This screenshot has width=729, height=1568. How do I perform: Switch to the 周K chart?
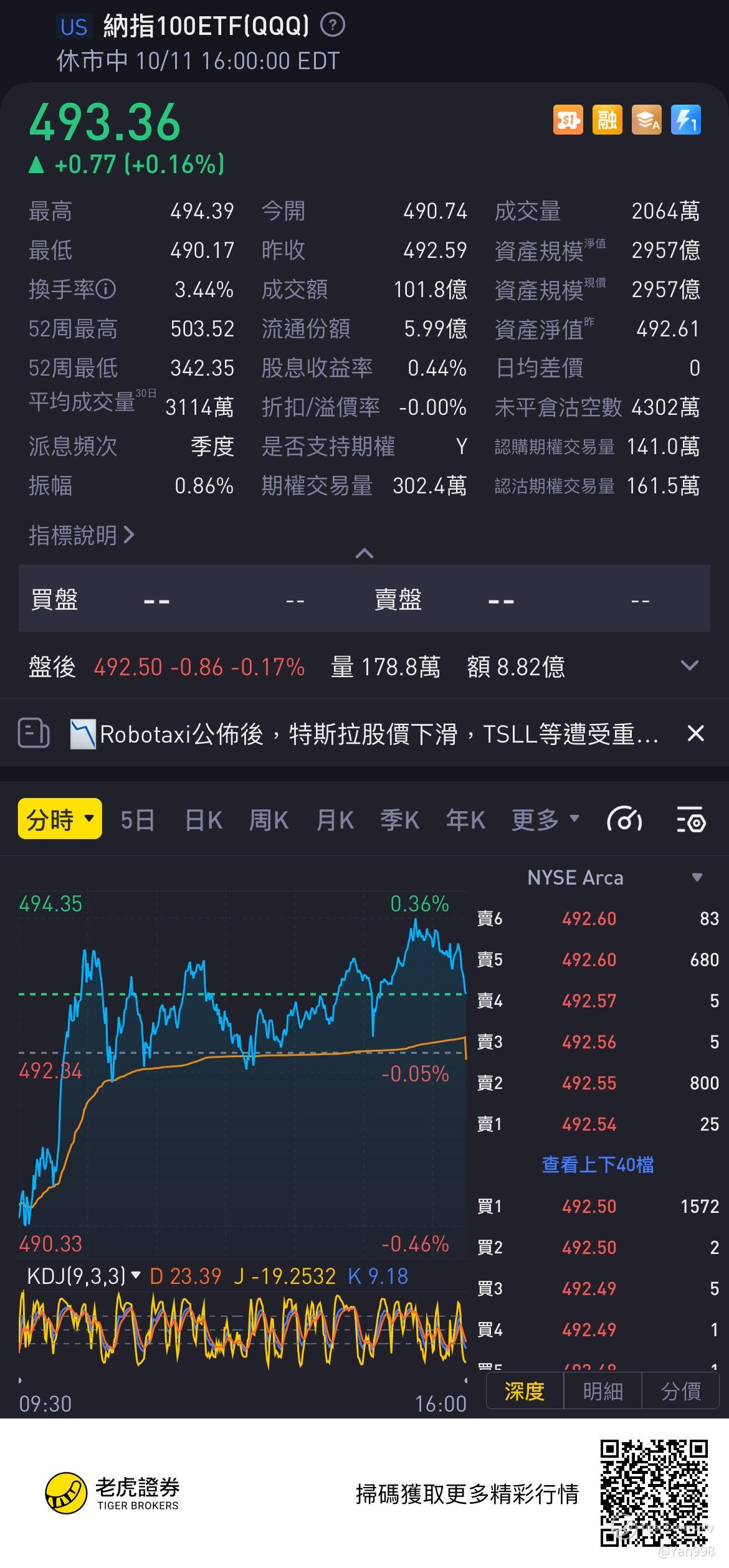[269, 820]
